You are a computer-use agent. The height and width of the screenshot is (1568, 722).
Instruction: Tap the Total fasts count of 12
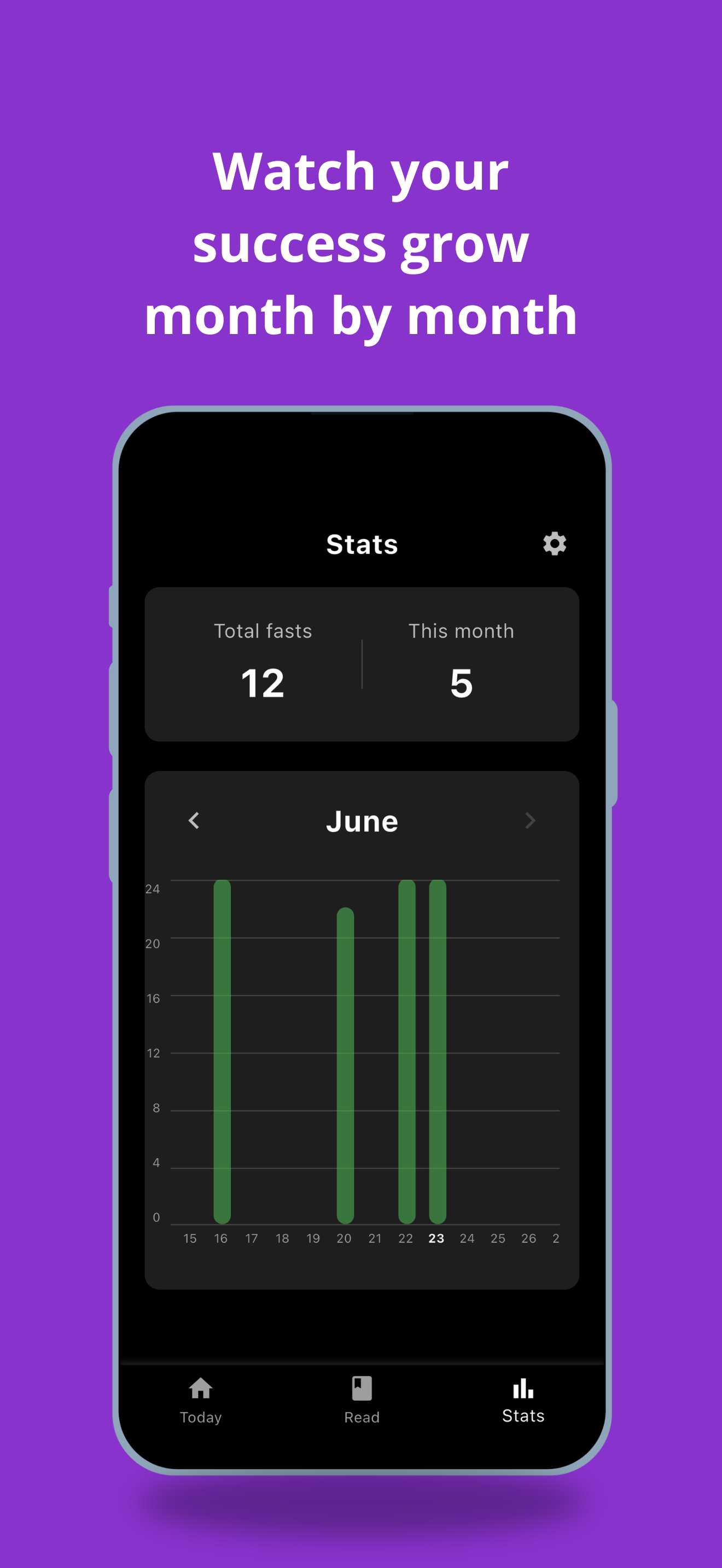[263, 683]
